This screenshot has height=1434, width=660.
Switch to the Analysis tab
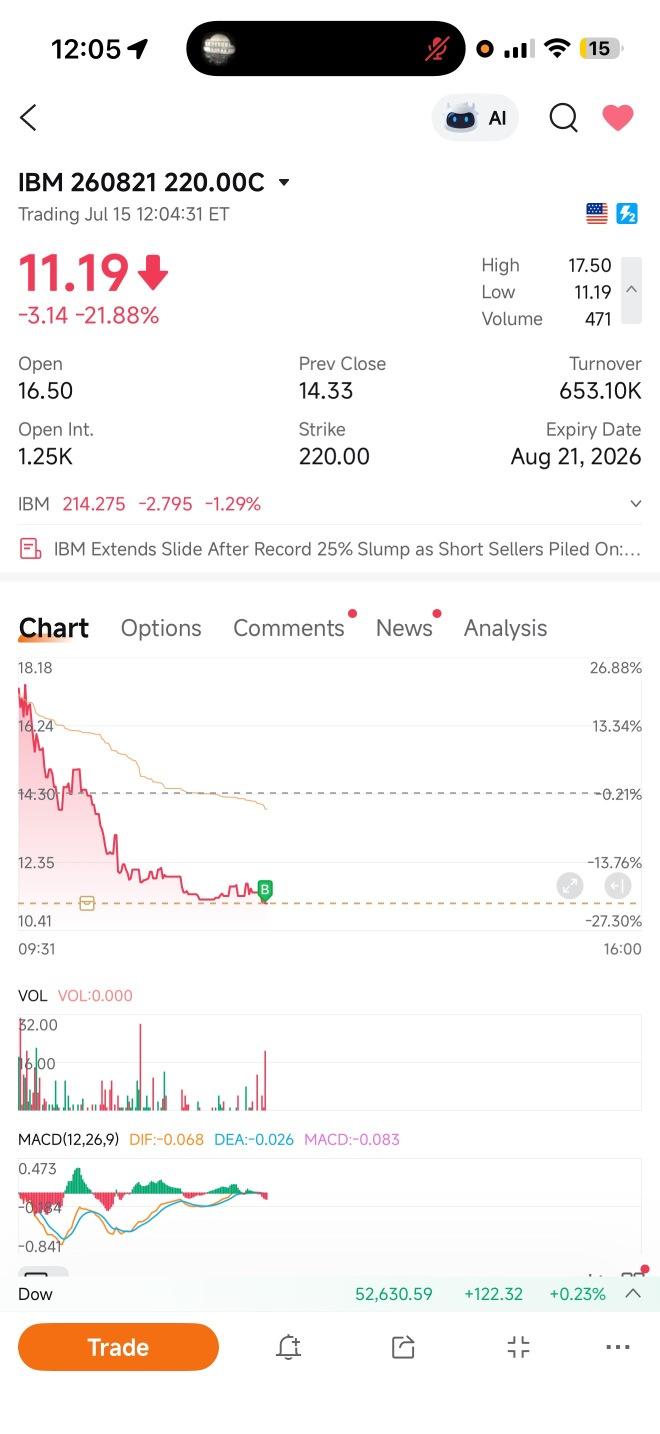[x=505, y=628]
